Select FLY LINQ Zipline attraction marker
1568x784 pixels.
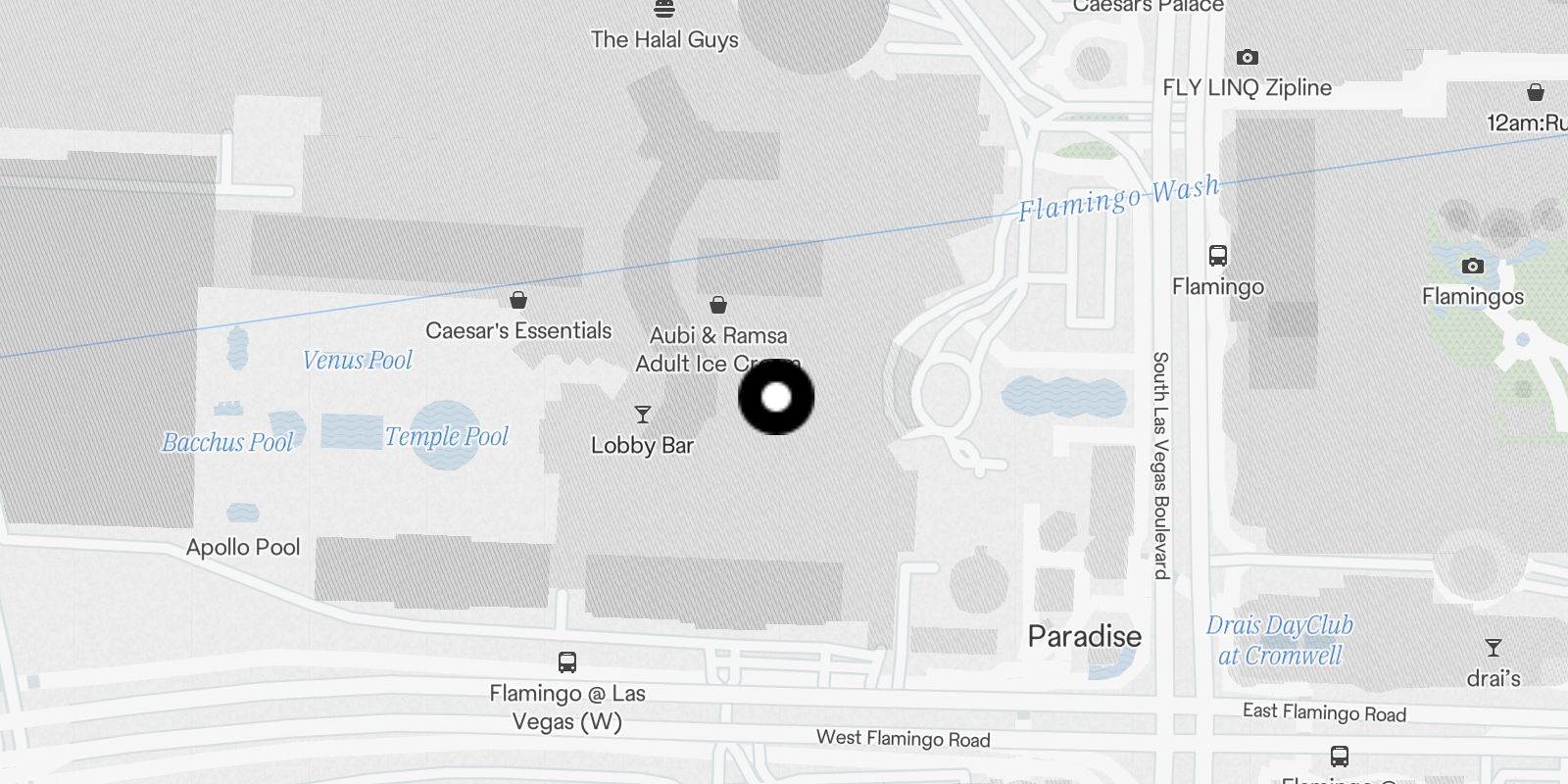1247,58
